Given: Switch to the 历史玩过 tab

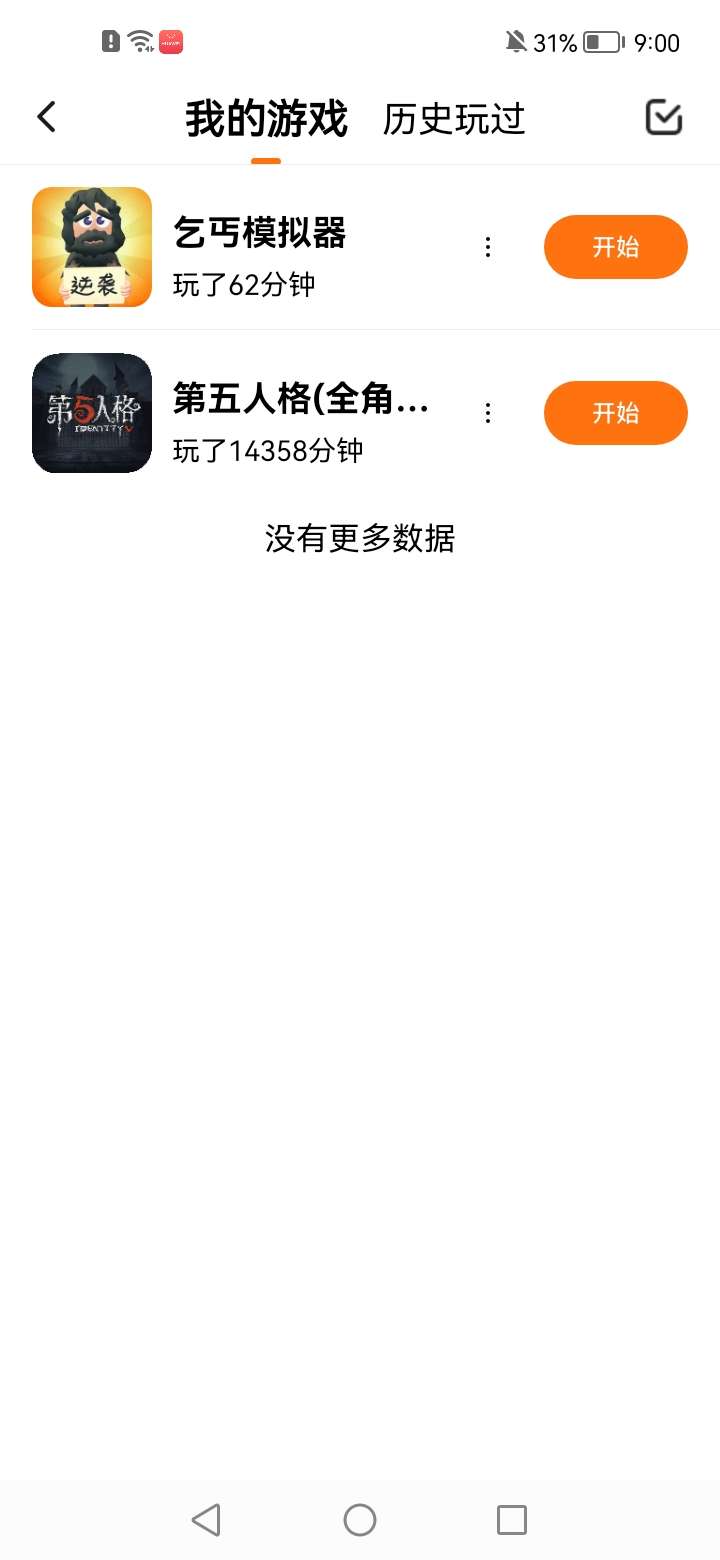Looking at the screenshot, I should click(x=453, y=119).
